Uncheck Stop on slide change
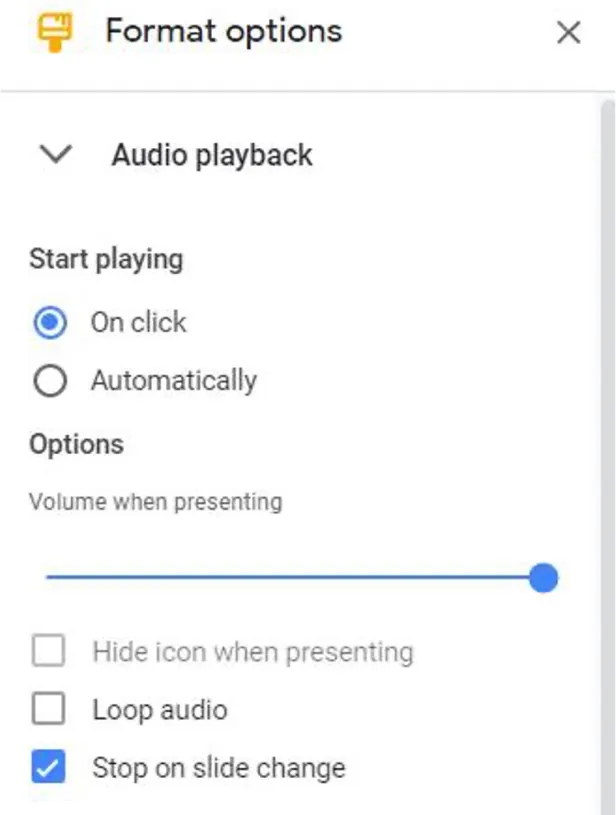Image resolution: width=616 pixels, height=815 pixels. pos(49,768)
